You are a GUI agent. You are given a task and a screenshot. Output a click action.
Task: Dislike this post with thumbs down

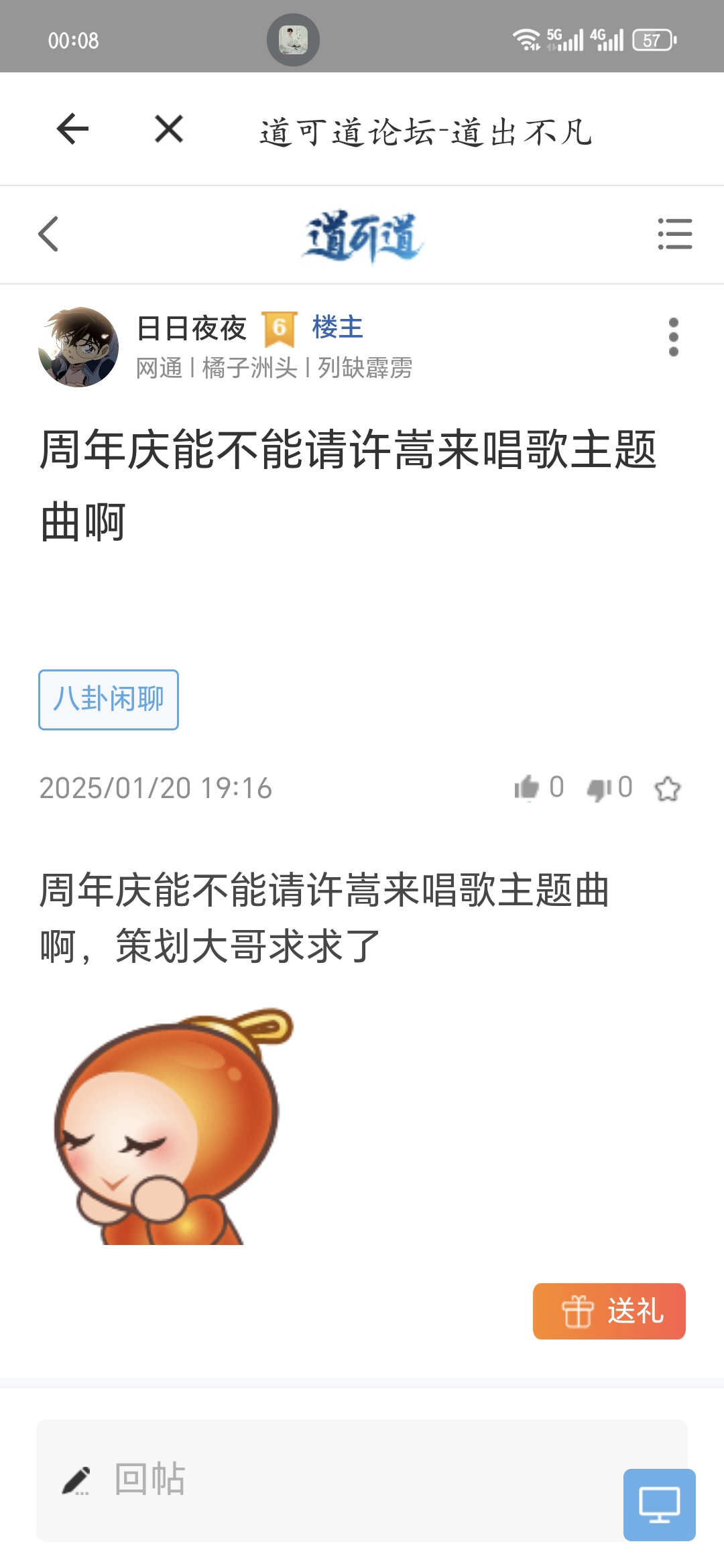599,789
